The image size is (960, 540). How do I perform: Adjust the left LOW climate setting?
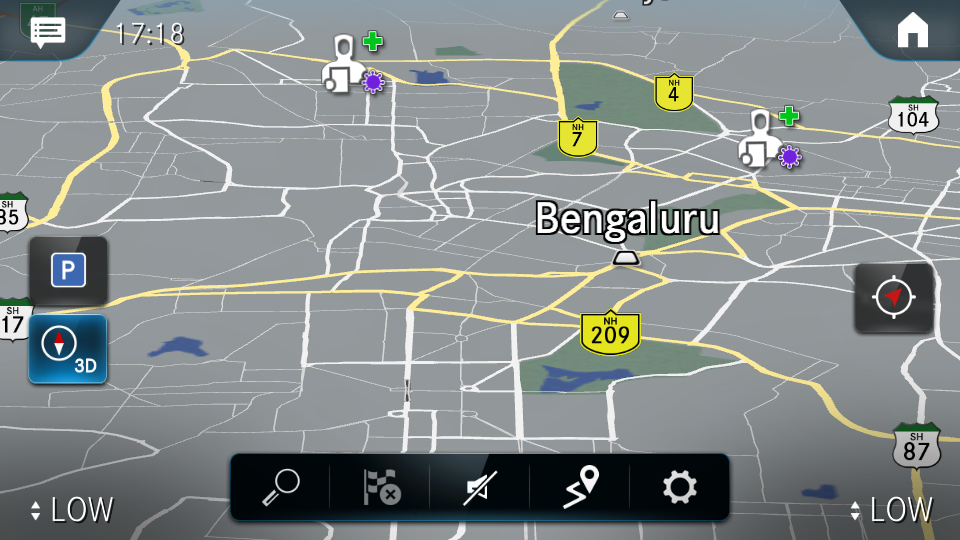pyautogui.click(x=71, y=510)
